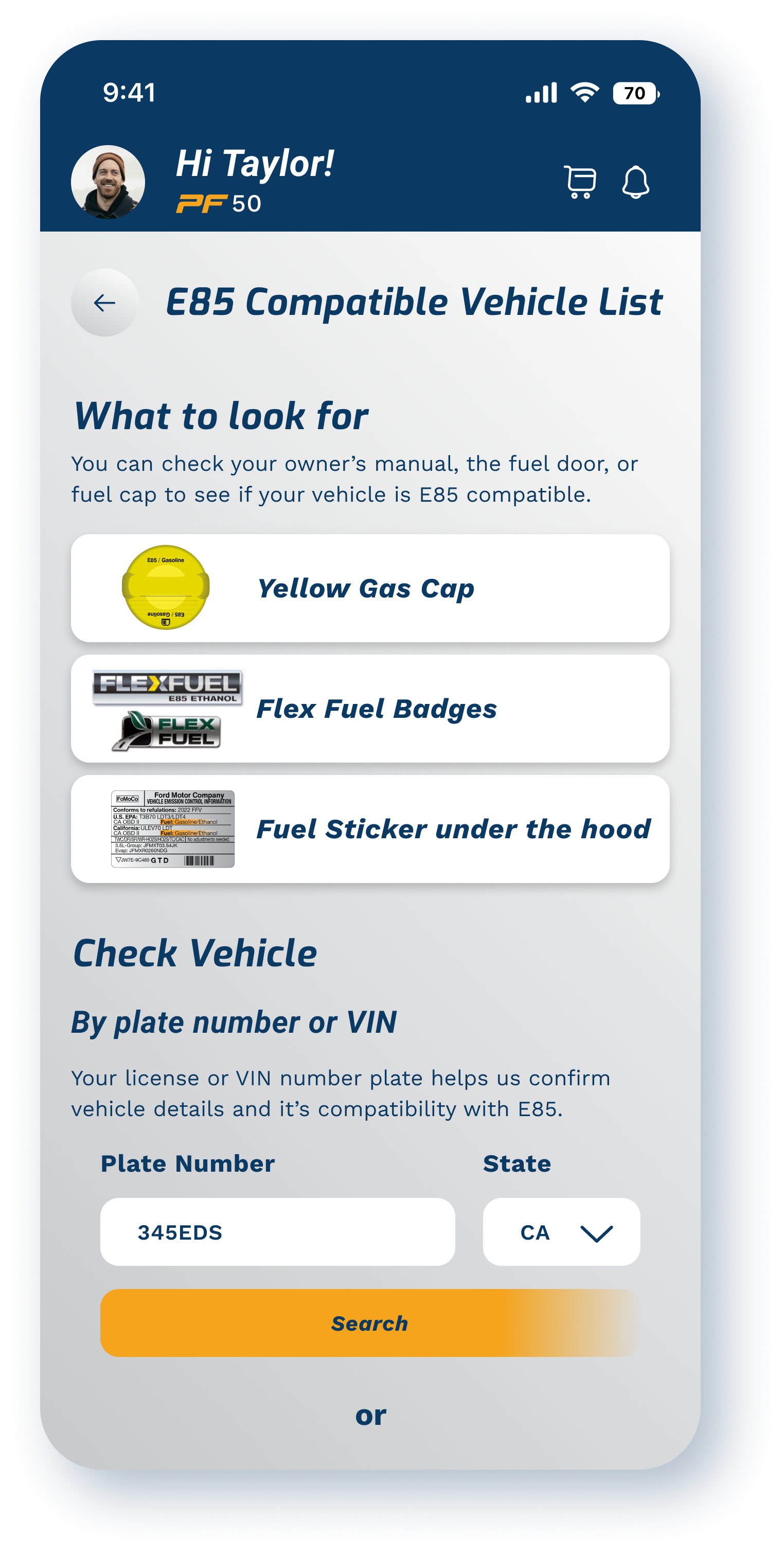784x1553 pixels.
Task: Open Fuel Sticker under the hood card
Action: [x=370, y=829]
